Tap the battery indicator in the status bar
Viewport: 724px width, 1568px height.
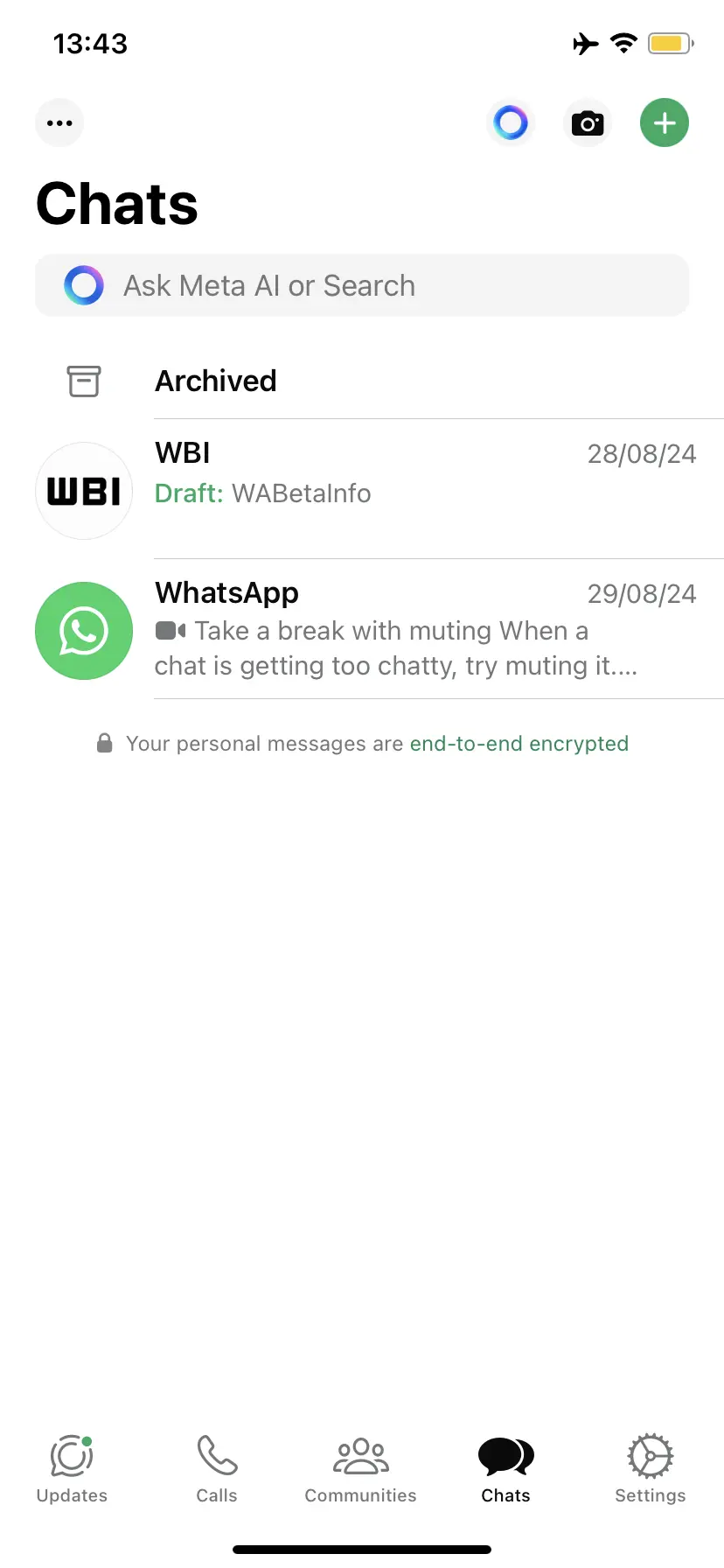point(669,44)
